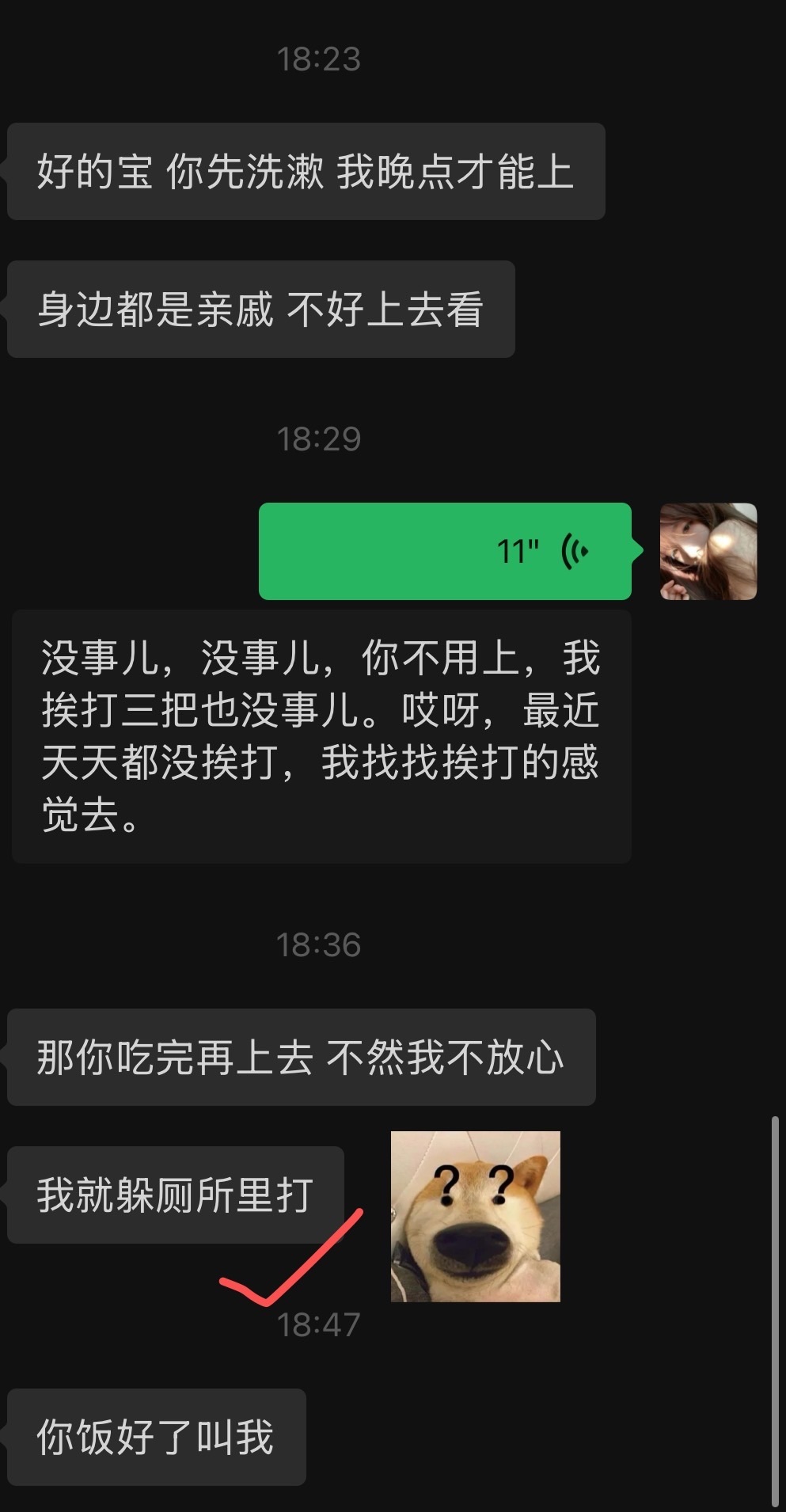Open the long '没事儿，没事儿' message bubble
The width and height of the screenshot is (786, 1512).
click(320, 736)
